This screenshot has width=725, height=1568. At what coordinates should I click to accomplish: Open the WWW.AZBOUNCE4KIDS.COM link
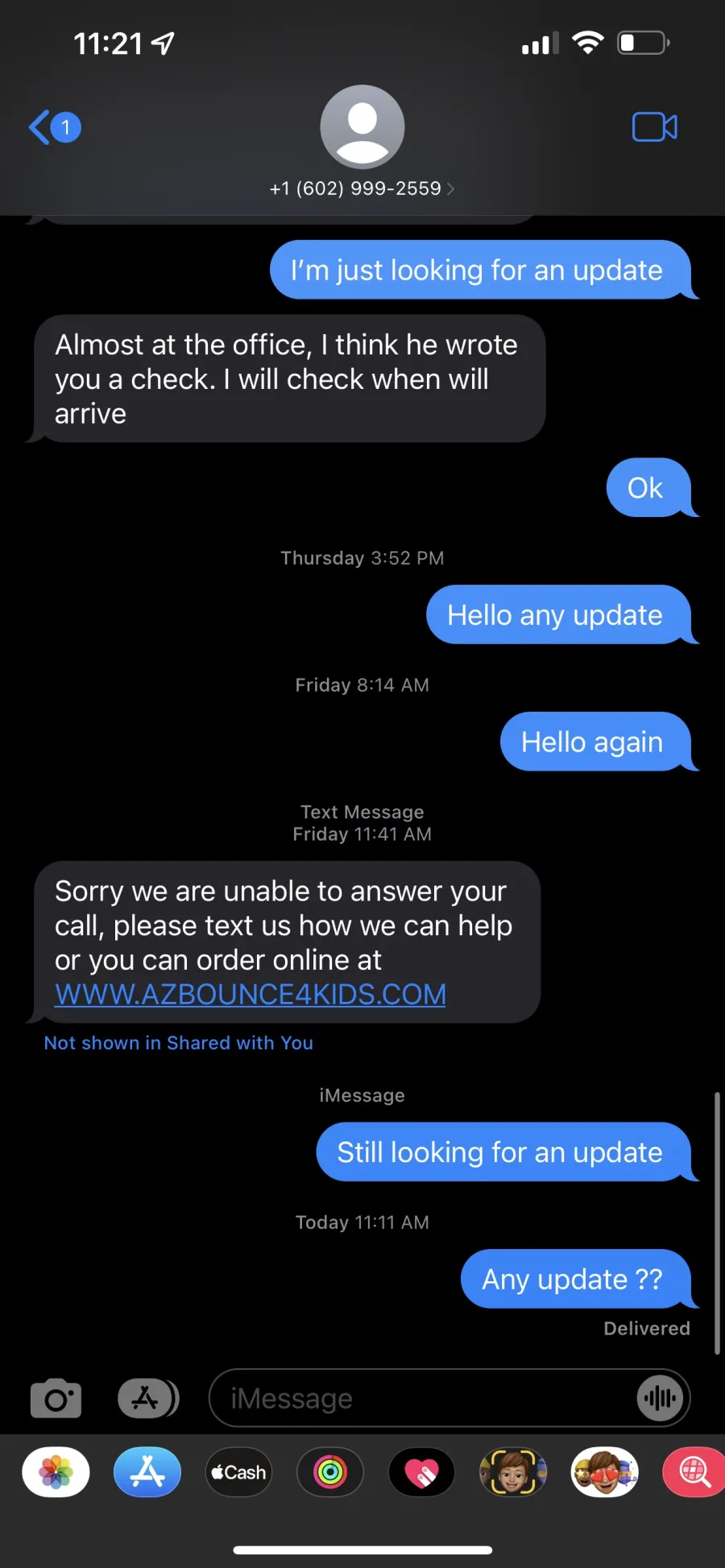(x=251, y=995)
